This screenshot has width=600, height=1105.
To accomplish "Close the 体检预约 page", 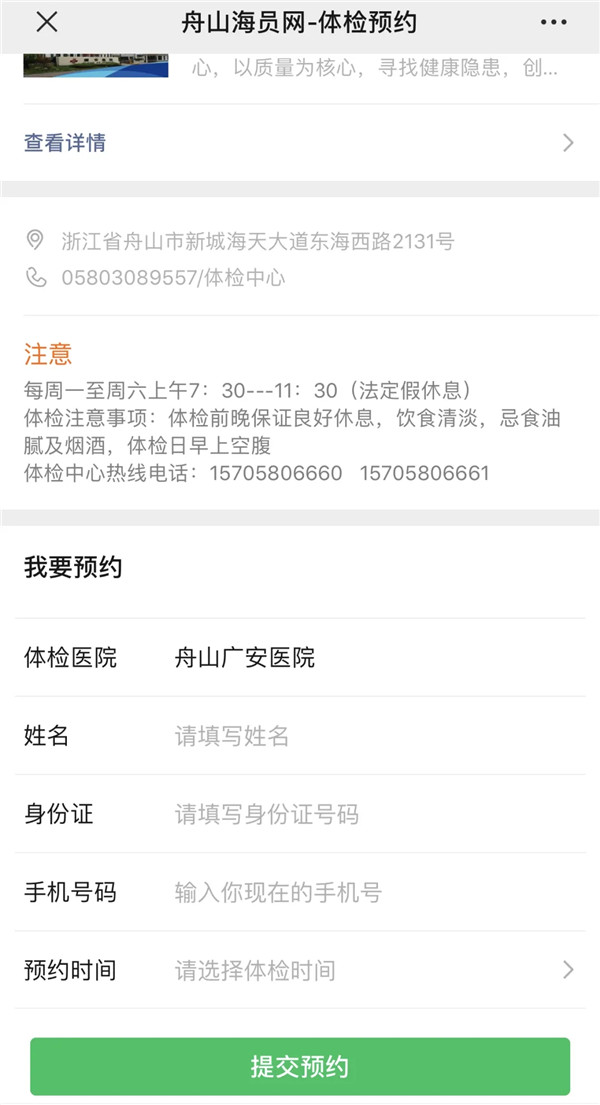I will (46, 23).
